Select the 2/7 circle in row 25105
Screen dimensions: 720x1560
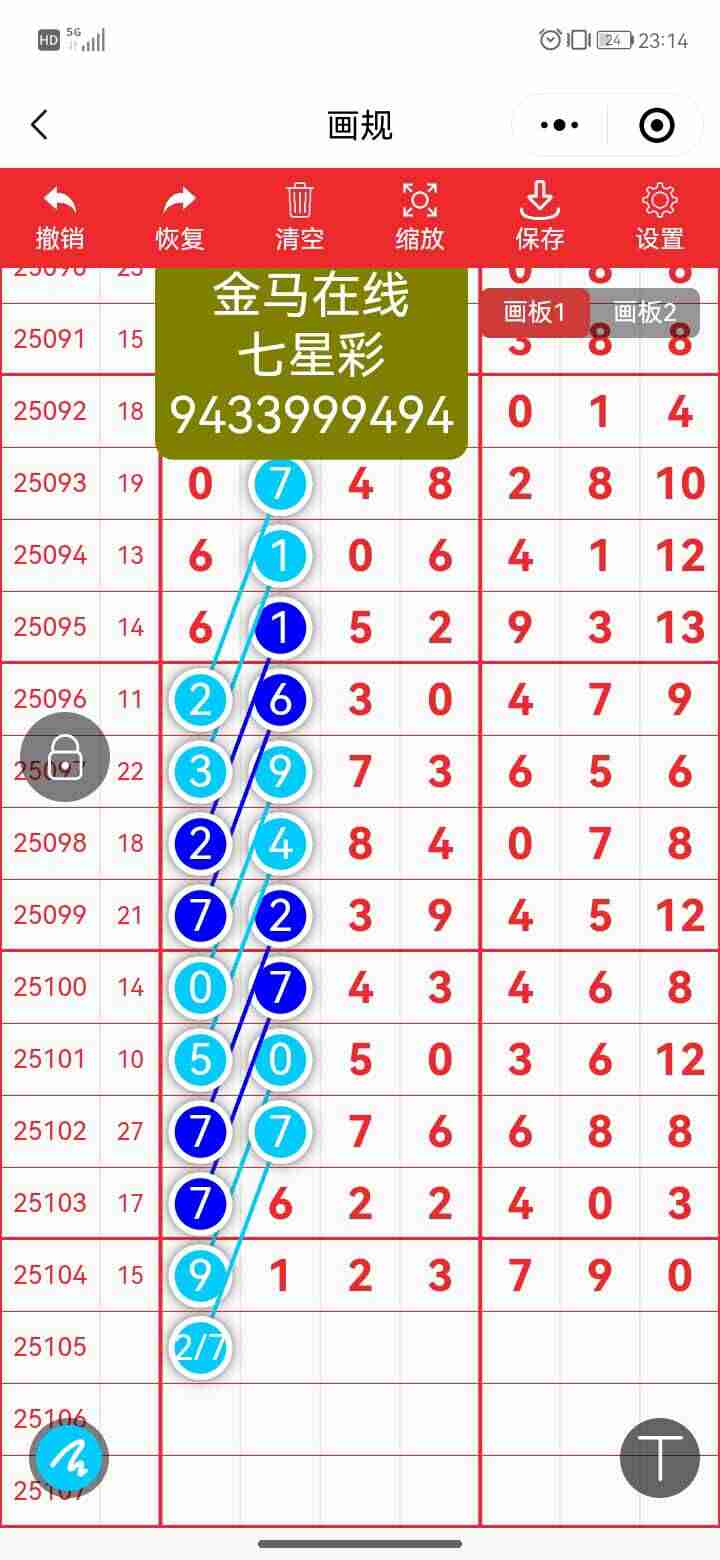pyautogui.click(x=199, y=1348)
